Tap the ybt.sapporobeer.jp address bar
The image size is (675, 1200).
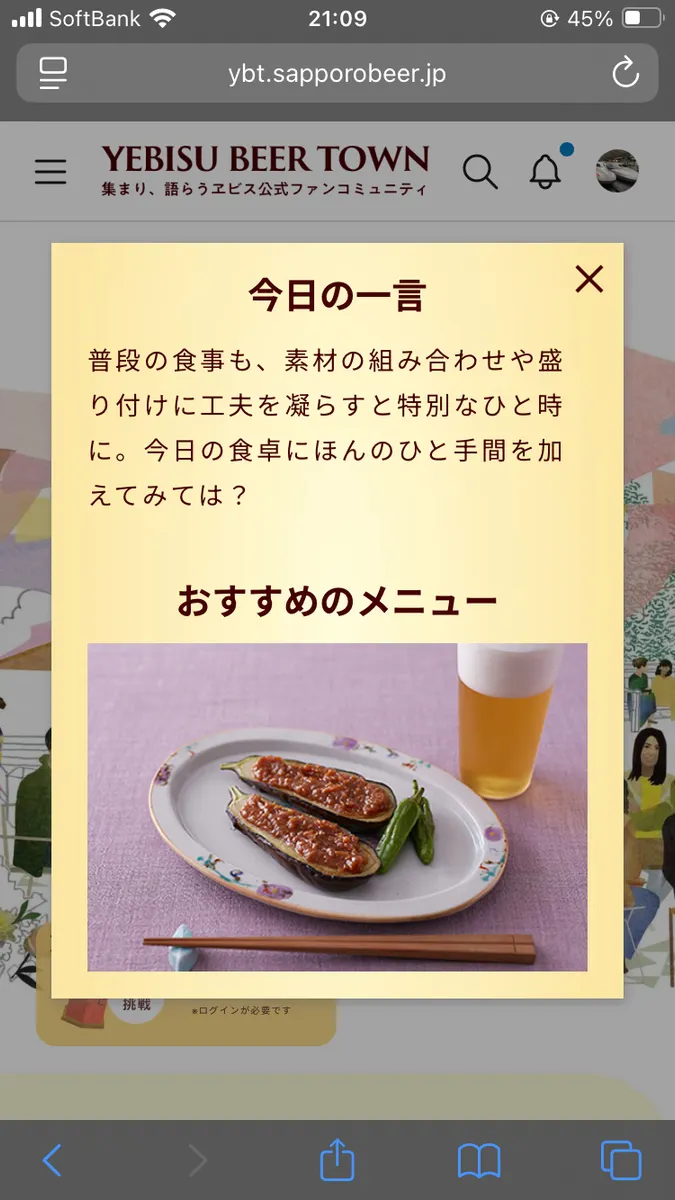(337, 73)
